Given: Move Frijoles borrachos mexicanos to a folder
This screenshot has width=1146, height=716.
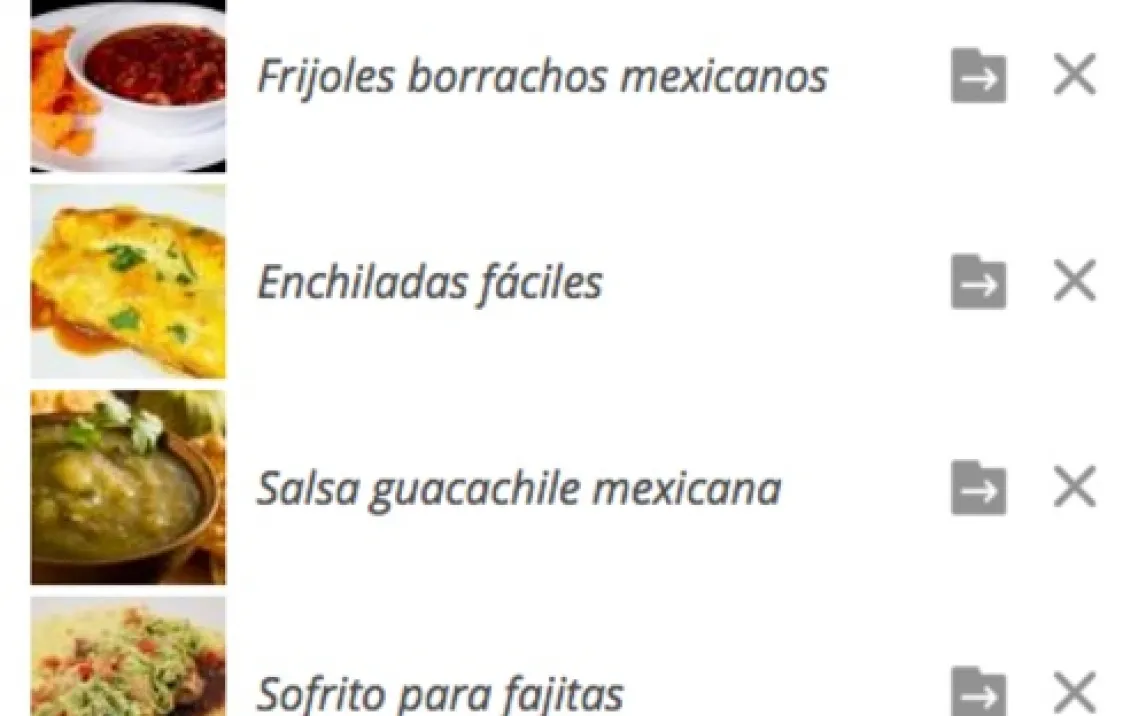Looking at the screenshot, I should pos(978,76).
